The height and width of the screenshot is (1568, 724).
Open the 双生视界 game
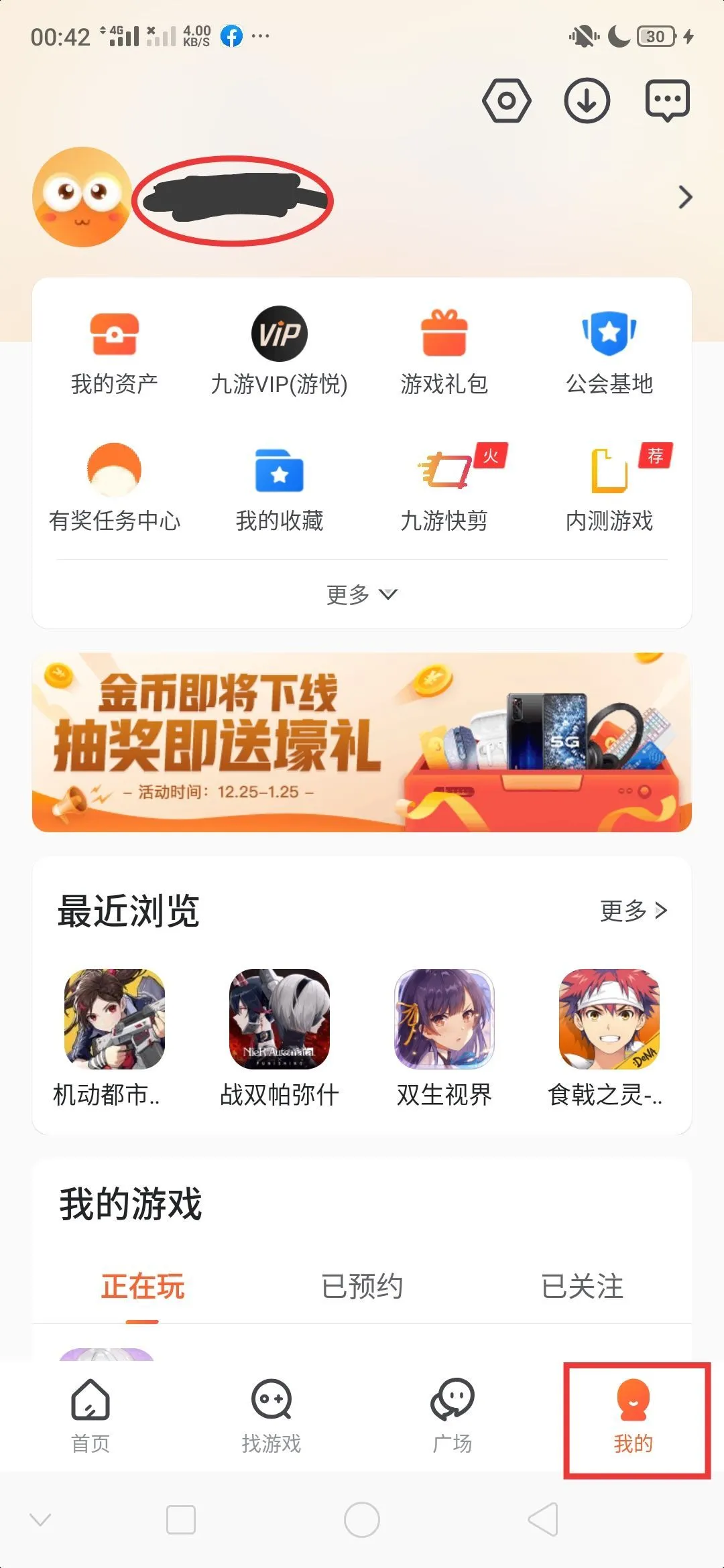click(x=444, y=1035)
